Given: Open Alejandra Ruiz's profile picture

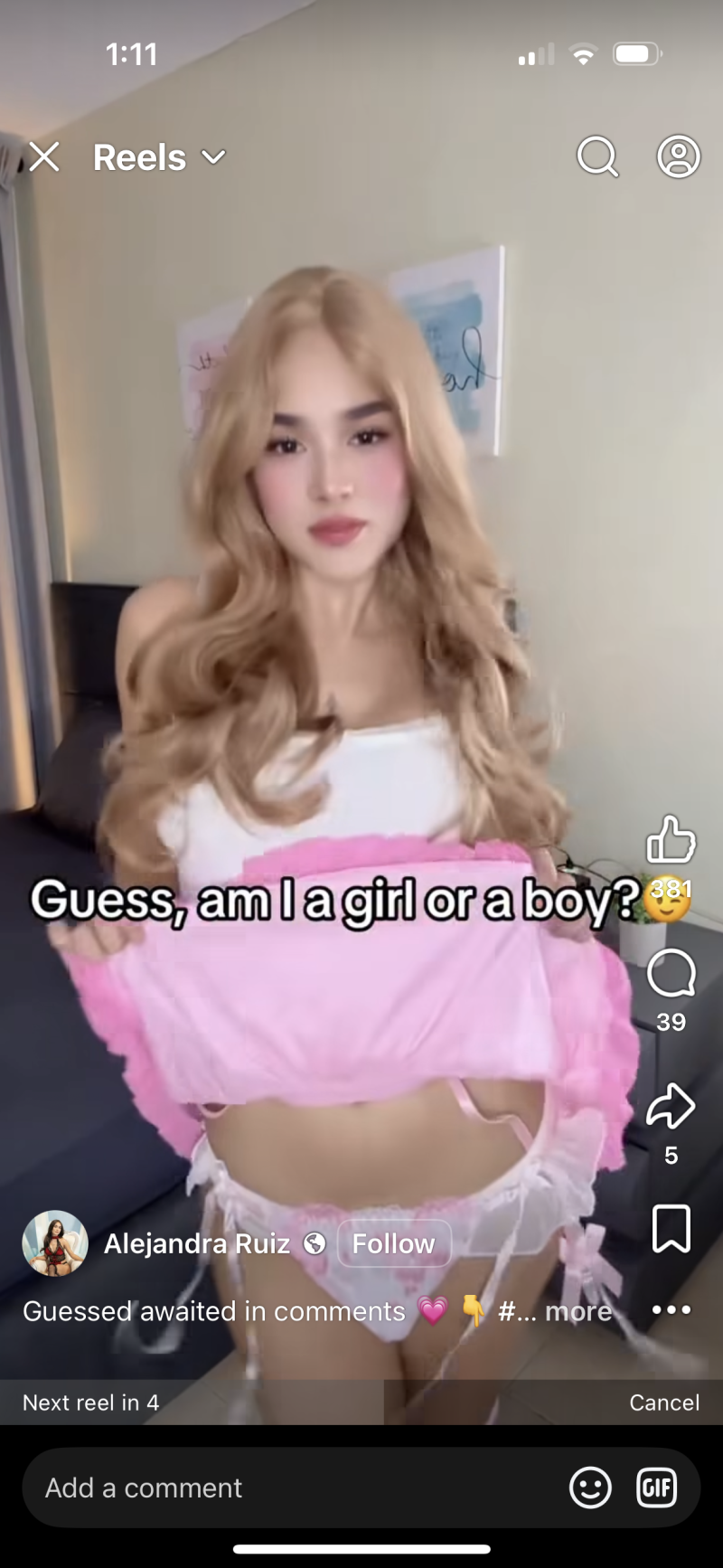Looking at the screenshot, I should [55, 1243].
